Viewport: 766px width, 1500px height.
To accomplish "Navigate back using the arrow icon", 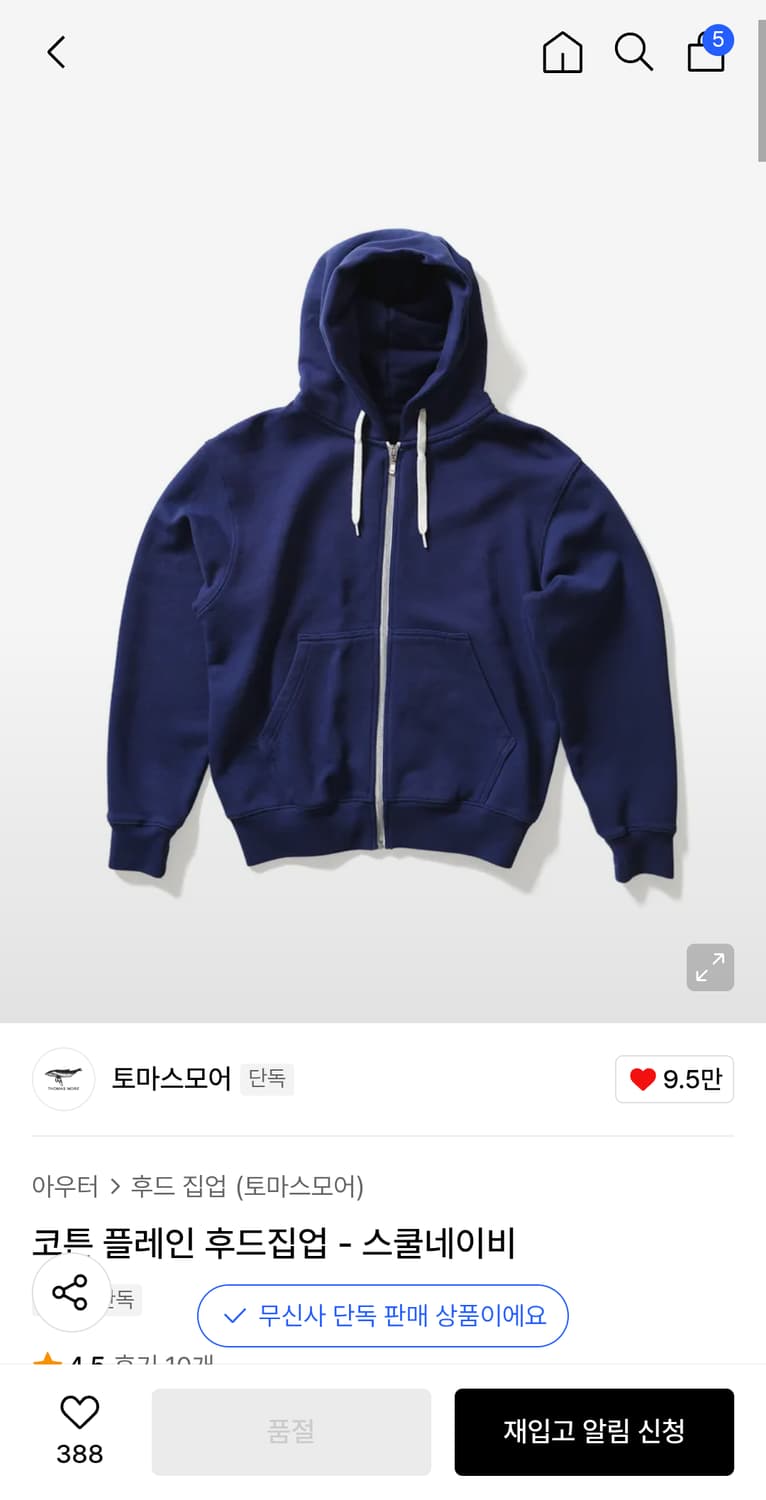I will coord(55,52).
